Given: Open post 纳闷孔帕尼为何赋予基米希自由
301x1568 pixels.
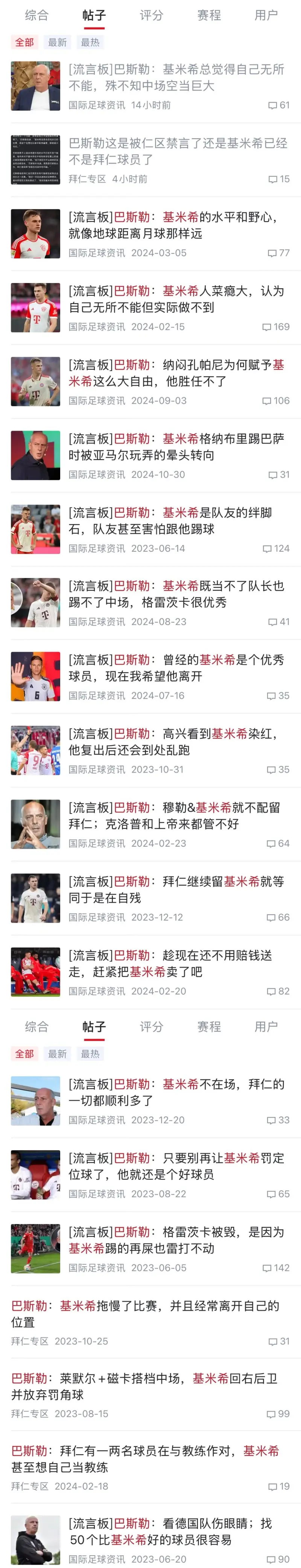Looking at the screenshot, I should [x=176, y=373].
